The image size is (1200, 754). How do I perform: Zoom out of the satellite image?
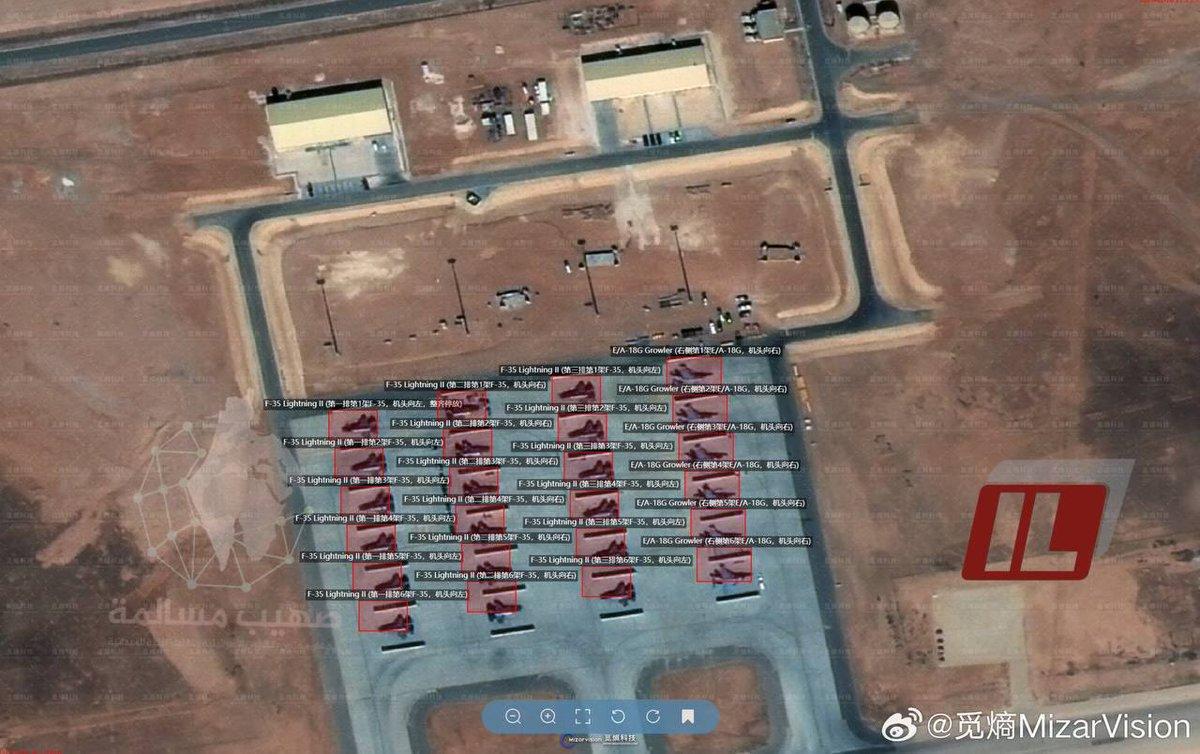coord(513,716)
